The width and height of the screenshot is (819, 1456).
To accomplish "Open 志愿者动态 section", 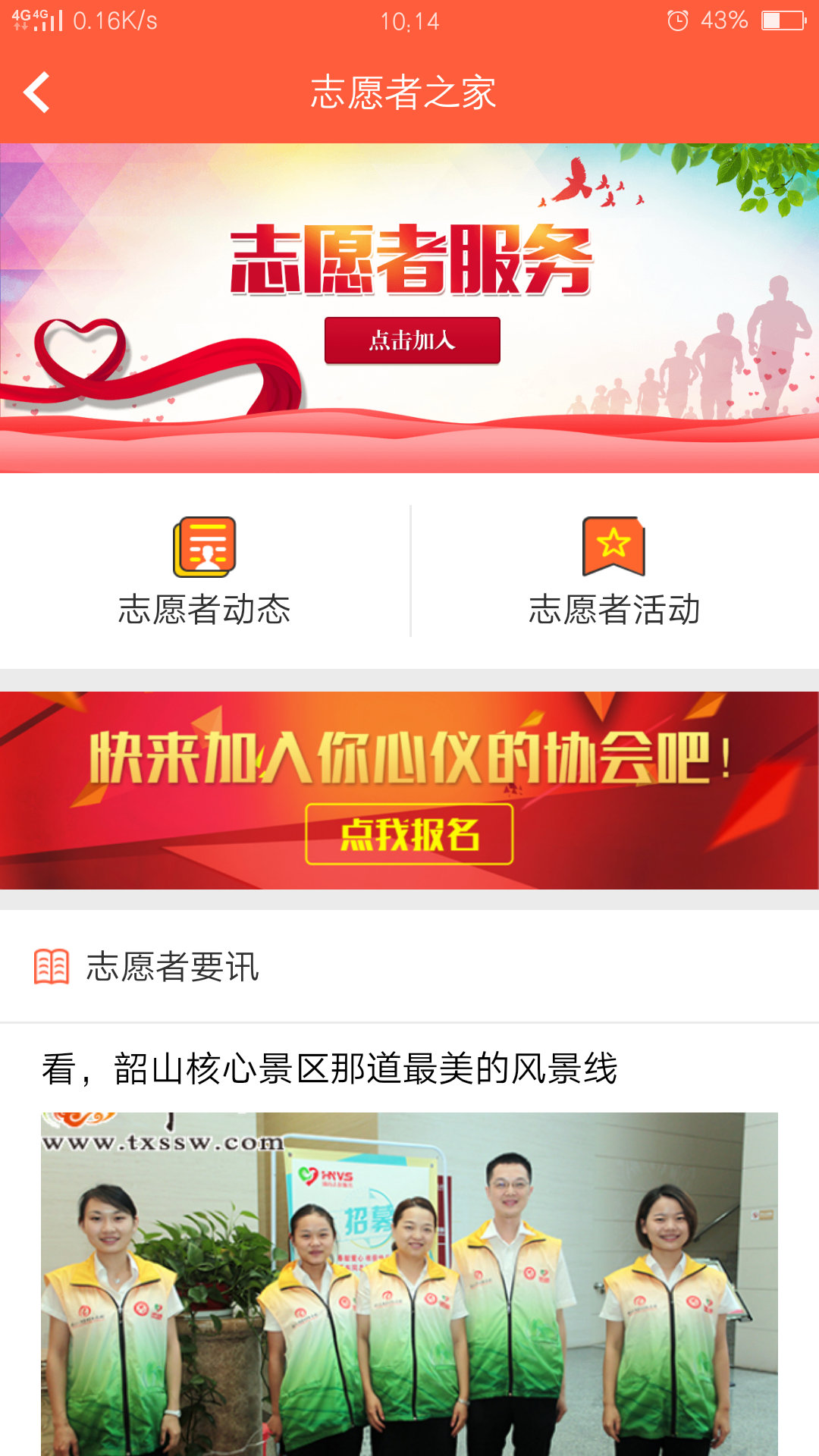I will click(205, 573).
